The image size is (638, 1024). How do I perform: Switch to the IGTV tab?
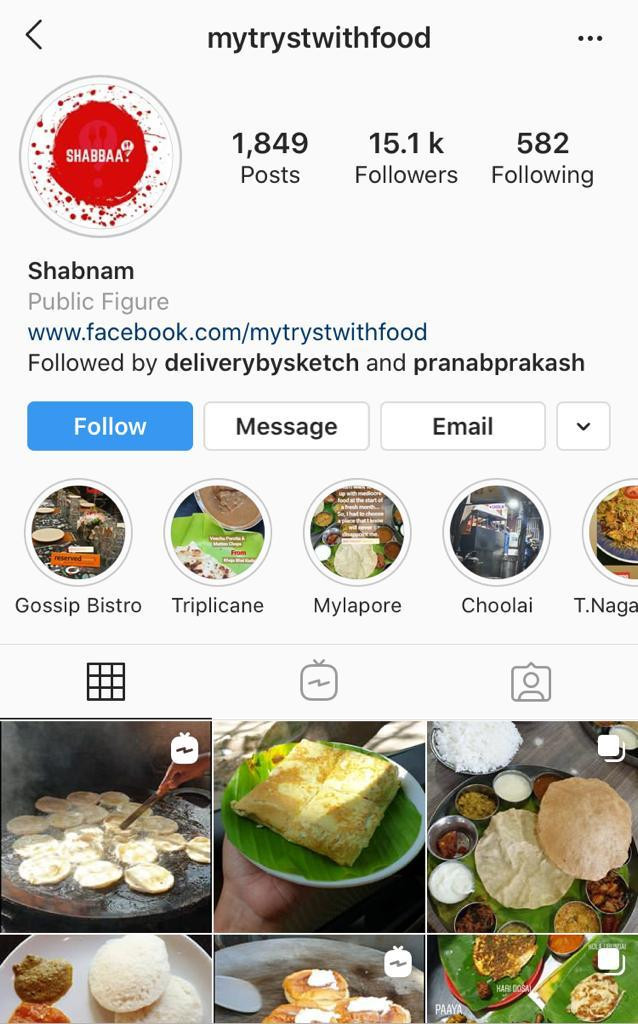(x=319, y=680)
